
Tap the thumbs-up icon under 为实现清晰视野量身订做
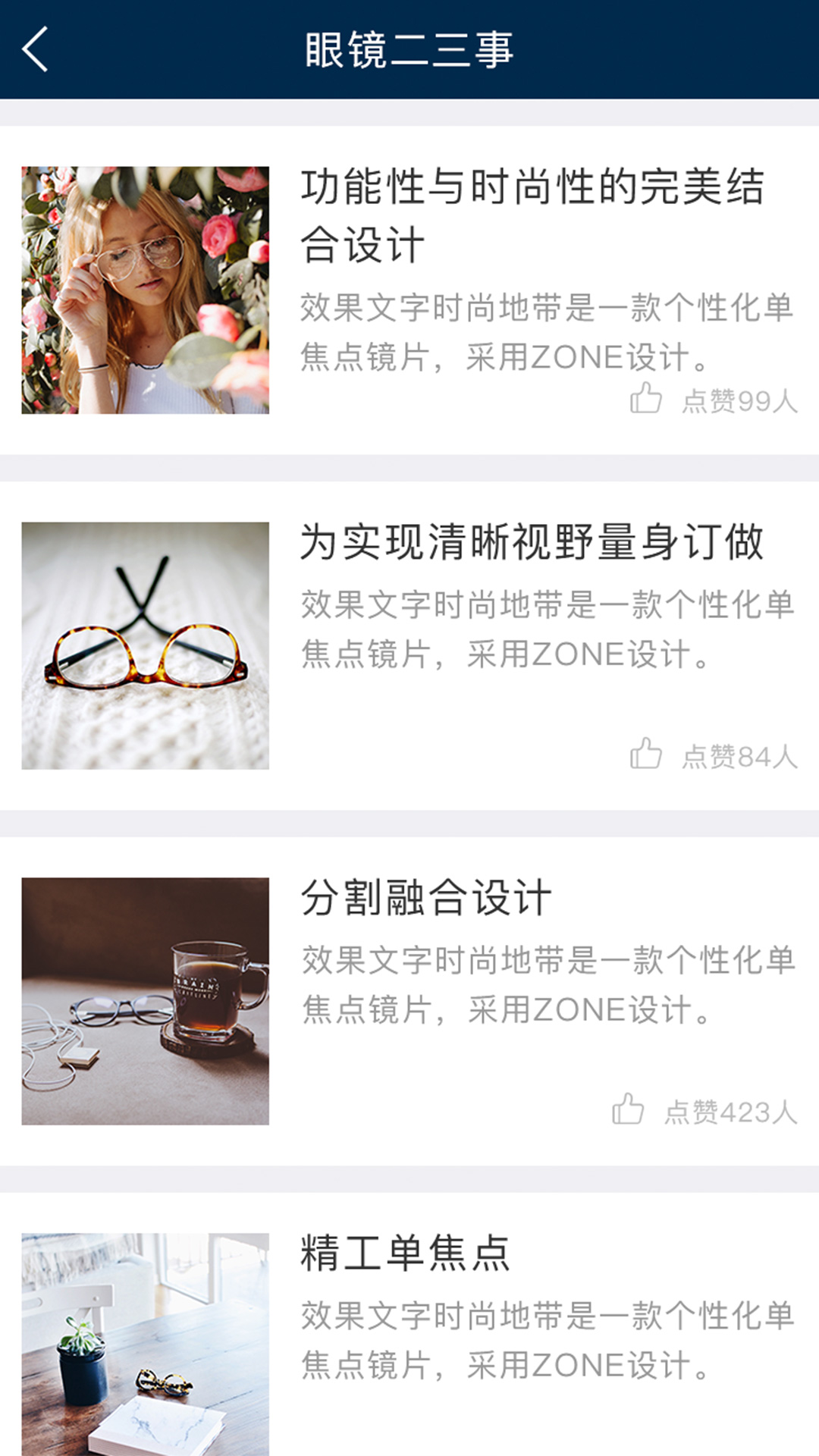[645, 753]
